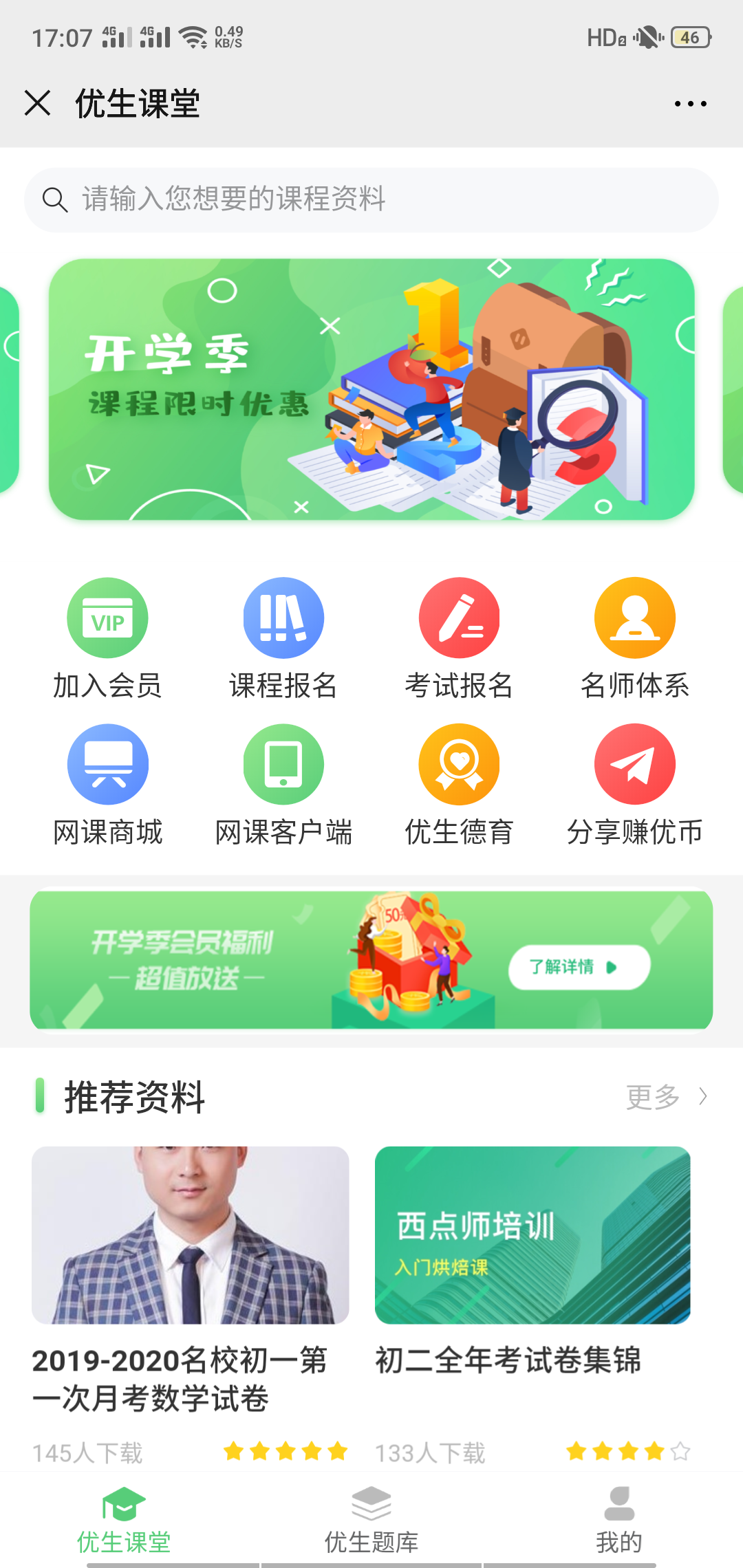Switch to the 优生题库 tab
743x1568 pixels.
click(371, 1518)
